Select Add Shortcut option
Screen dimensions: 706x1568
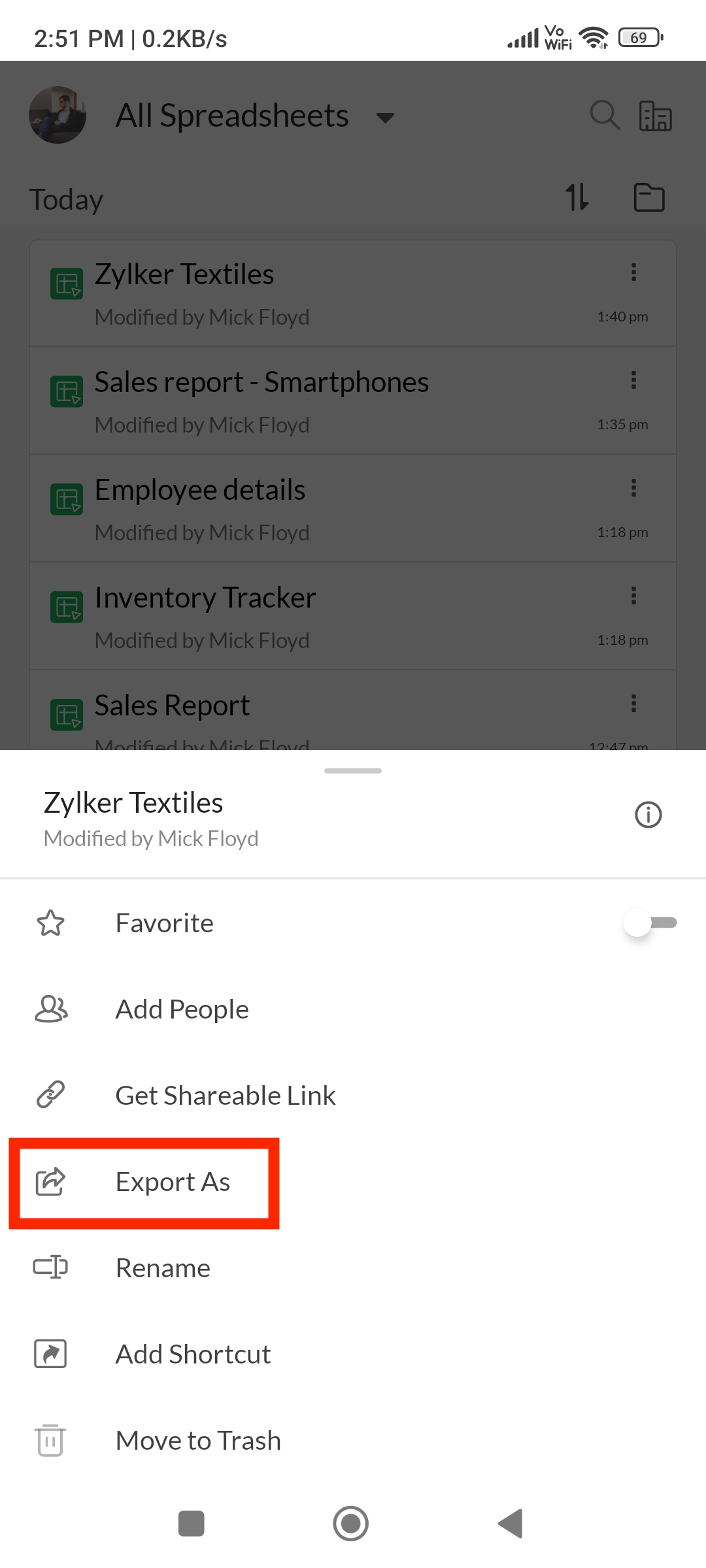point(193,1354)
